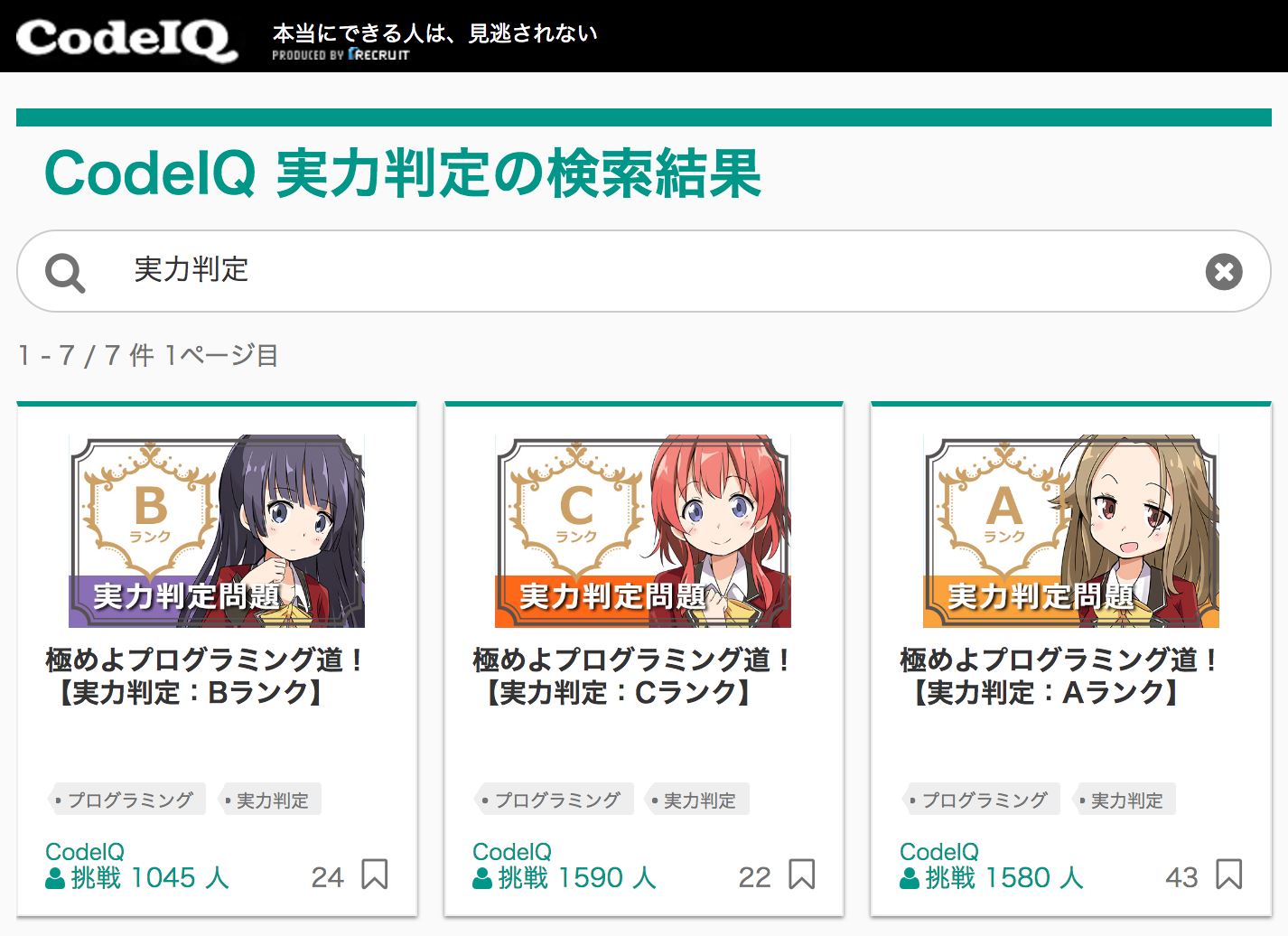Bookmark the Cランク challenge
The width and height of the screenshot is (1288, 936).
[802, 875]
